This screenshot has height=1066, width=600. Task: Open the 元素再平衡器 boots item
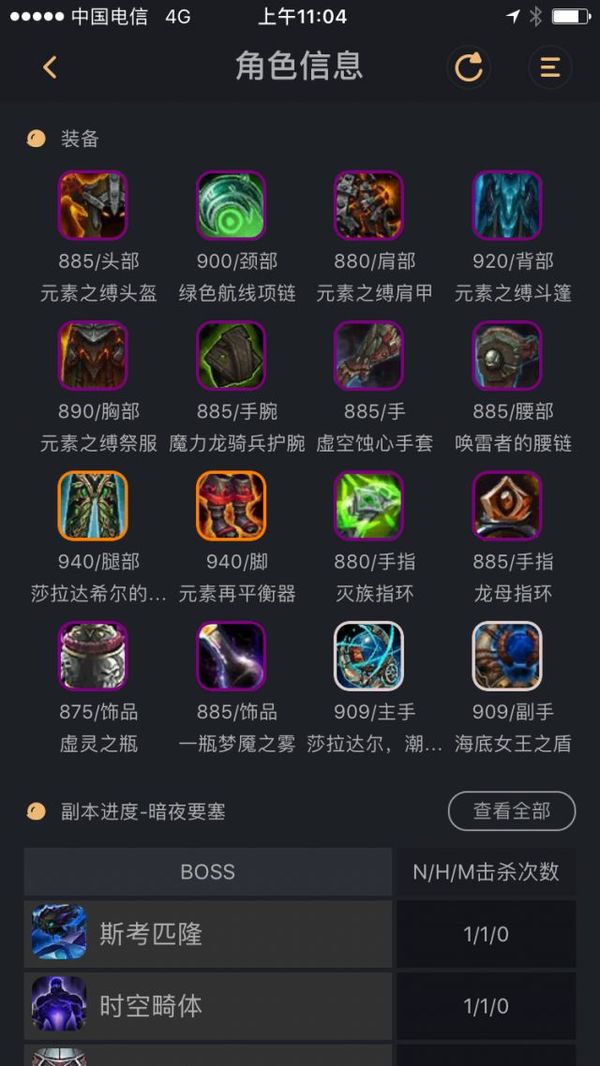tap(231, 505)
